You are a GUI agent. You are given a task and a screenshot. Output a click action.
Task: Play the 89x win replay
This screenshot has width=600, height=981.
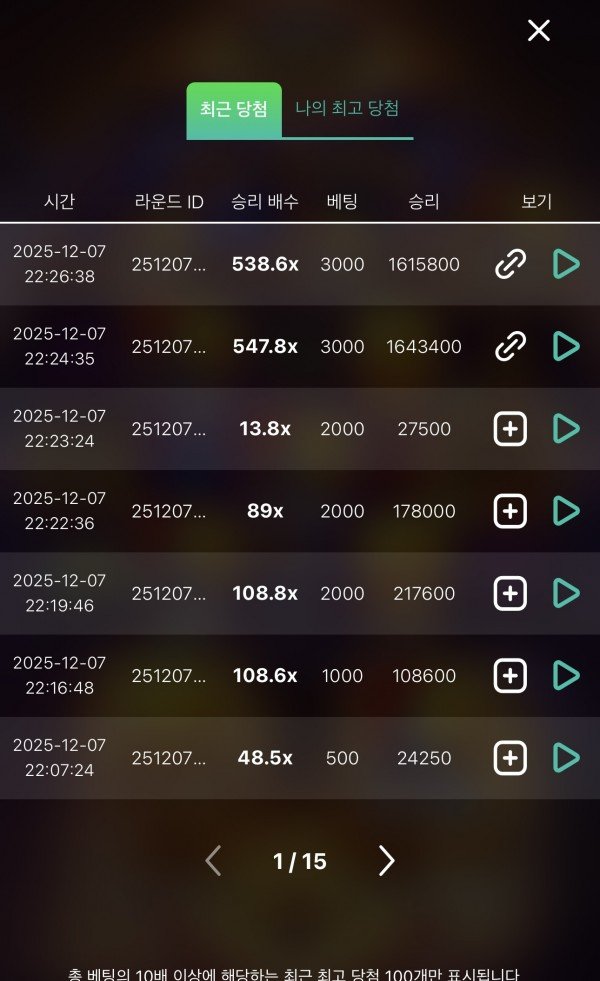click(566, 511)
